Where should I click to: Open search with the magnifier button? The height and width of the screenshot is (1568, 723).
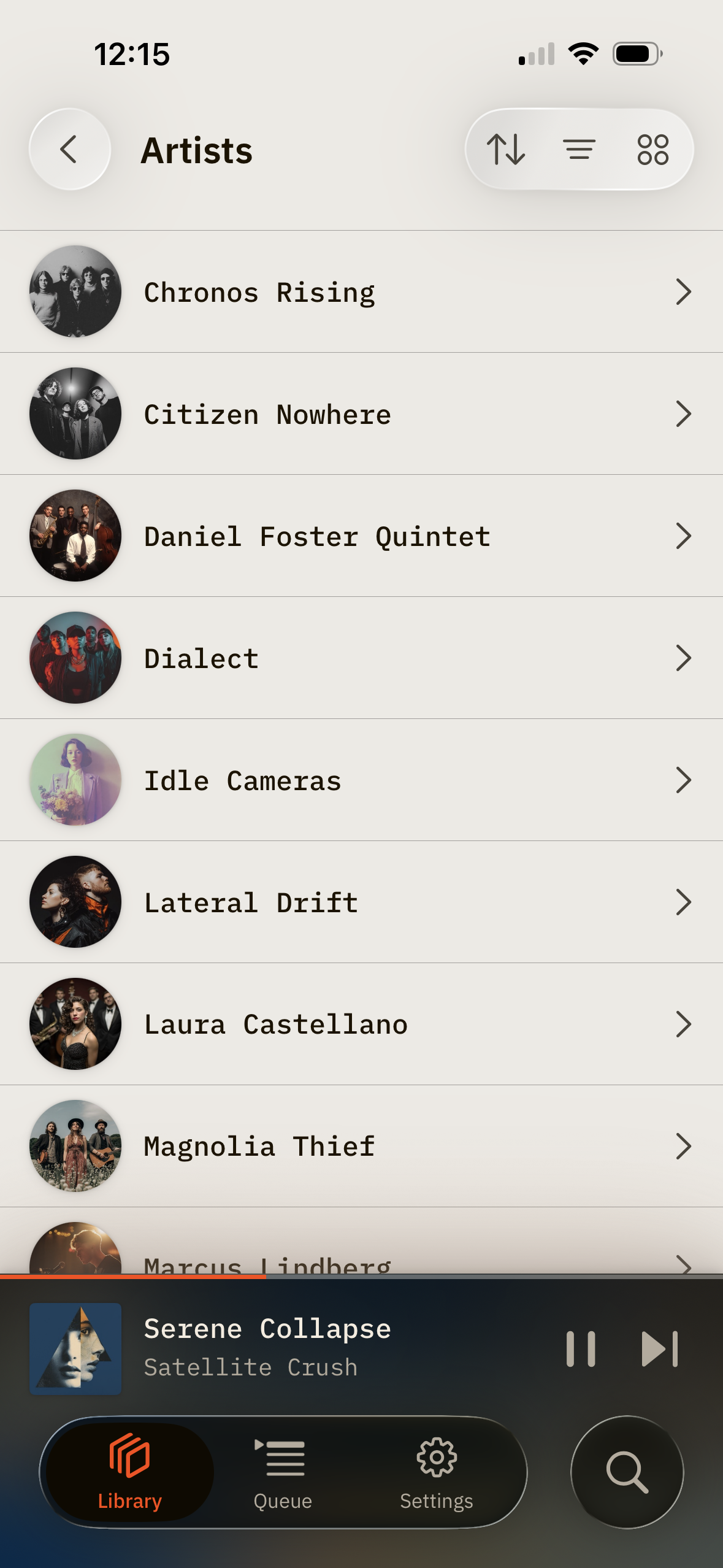tap(627, 1472)
